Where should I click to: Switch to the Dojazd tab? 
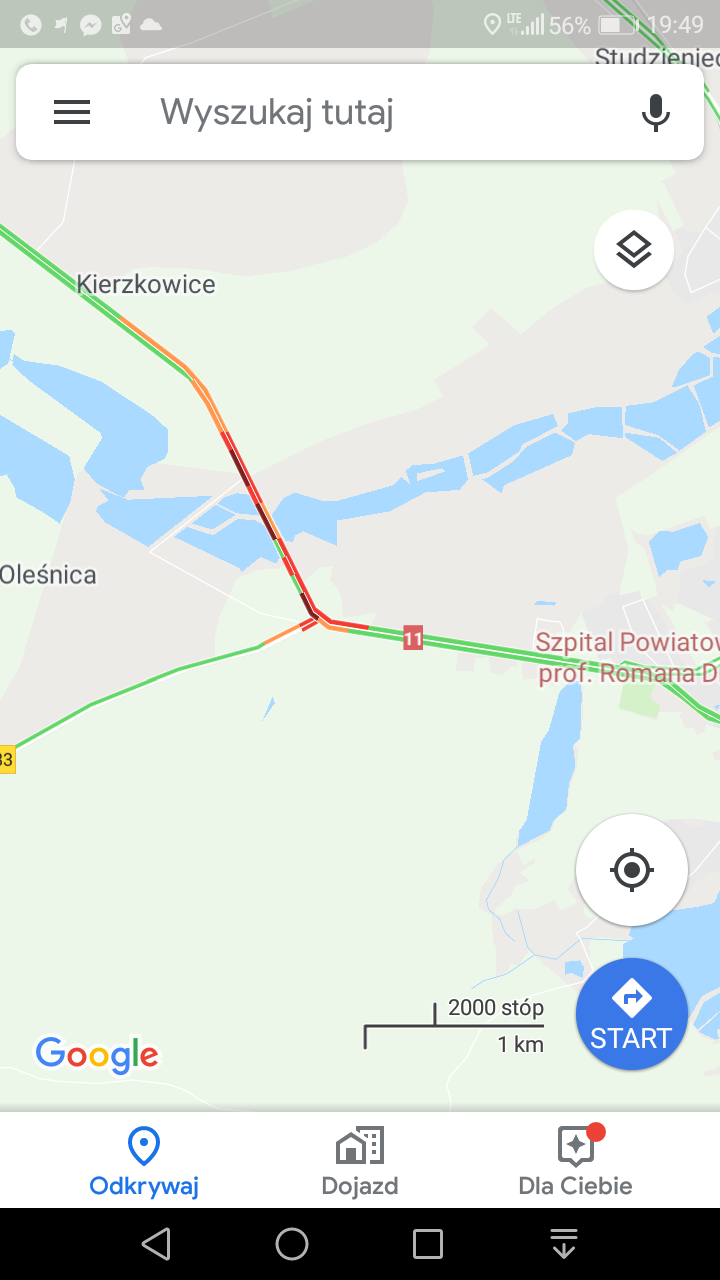point(360,1160)
